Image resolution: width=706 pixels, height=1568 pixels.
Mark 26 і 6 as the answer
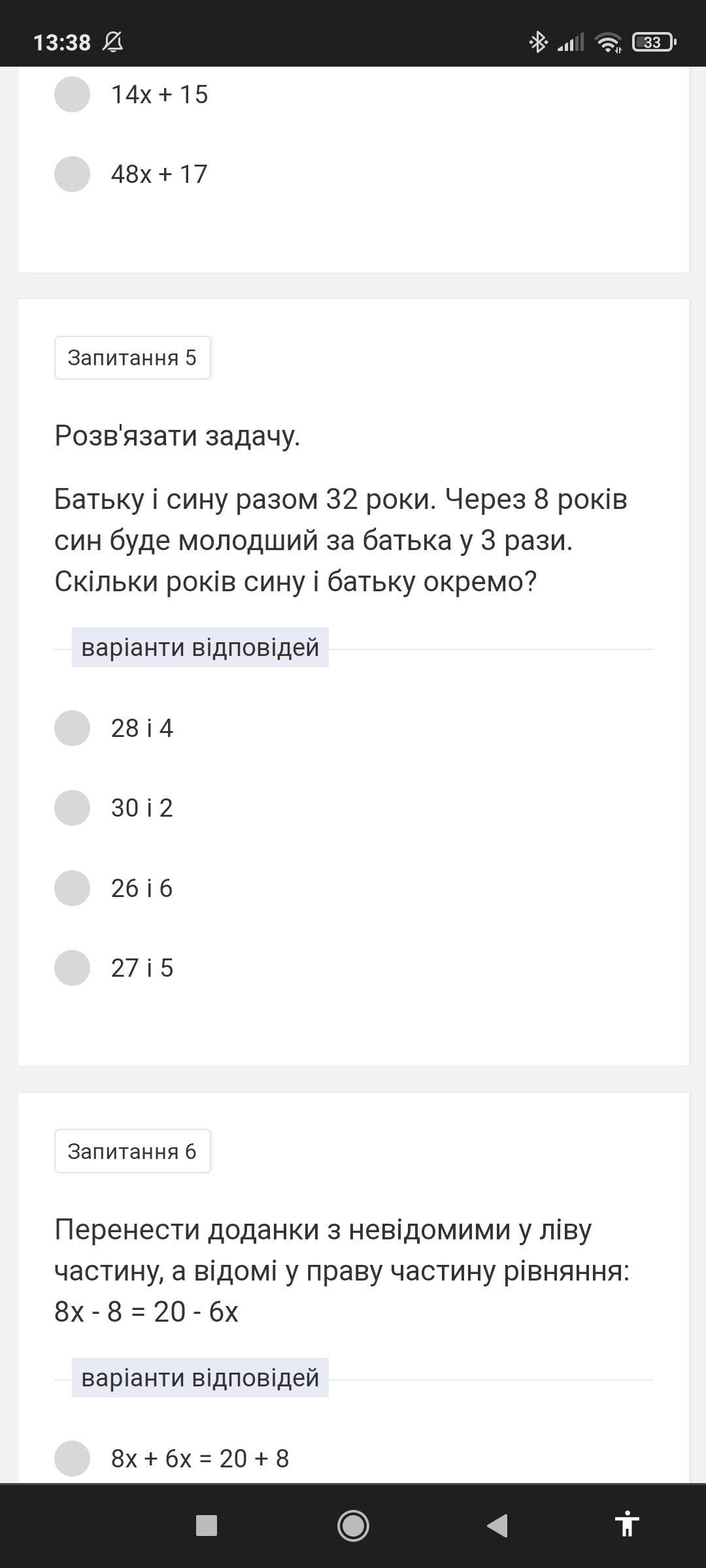click(x=72, y=888)
